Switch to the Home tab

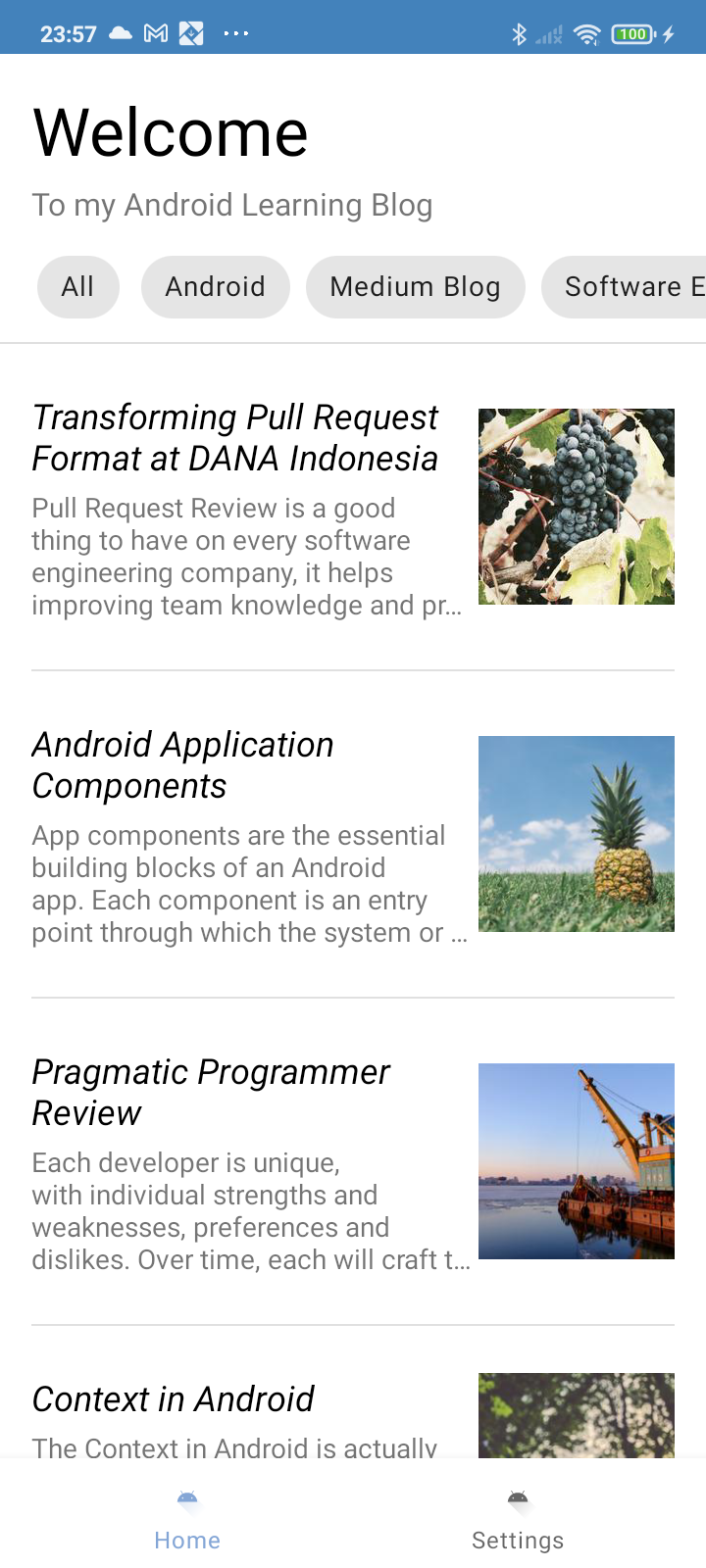point(186,1517)
